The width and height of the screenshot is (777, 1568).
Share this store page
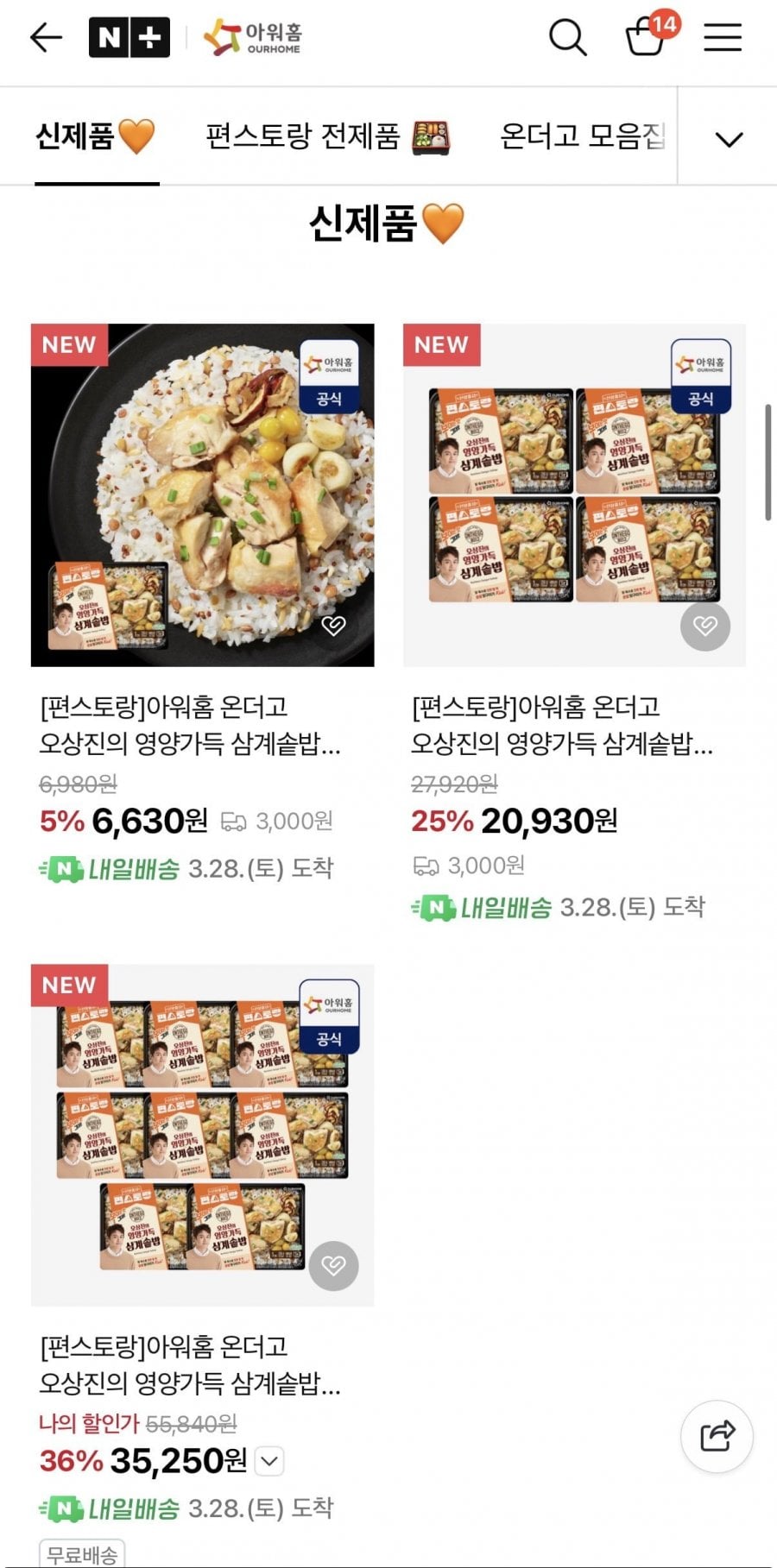pyautogui.click(x=717, y=1436)
